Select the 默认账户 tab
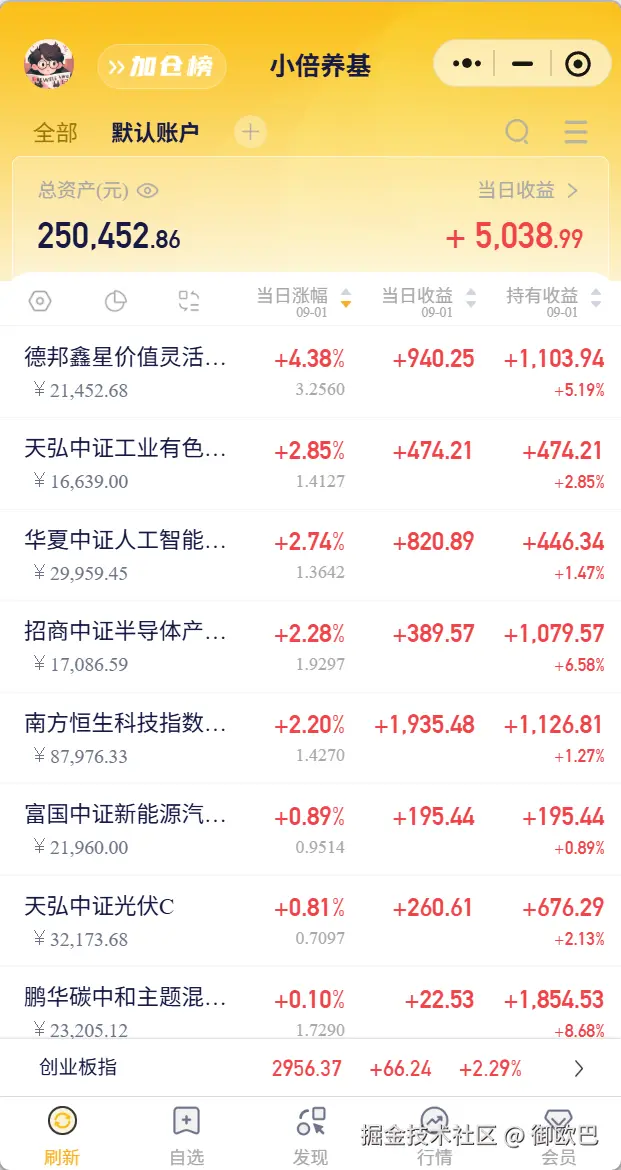This screenshot has height=1170, width=621. [x=155, y=132]
